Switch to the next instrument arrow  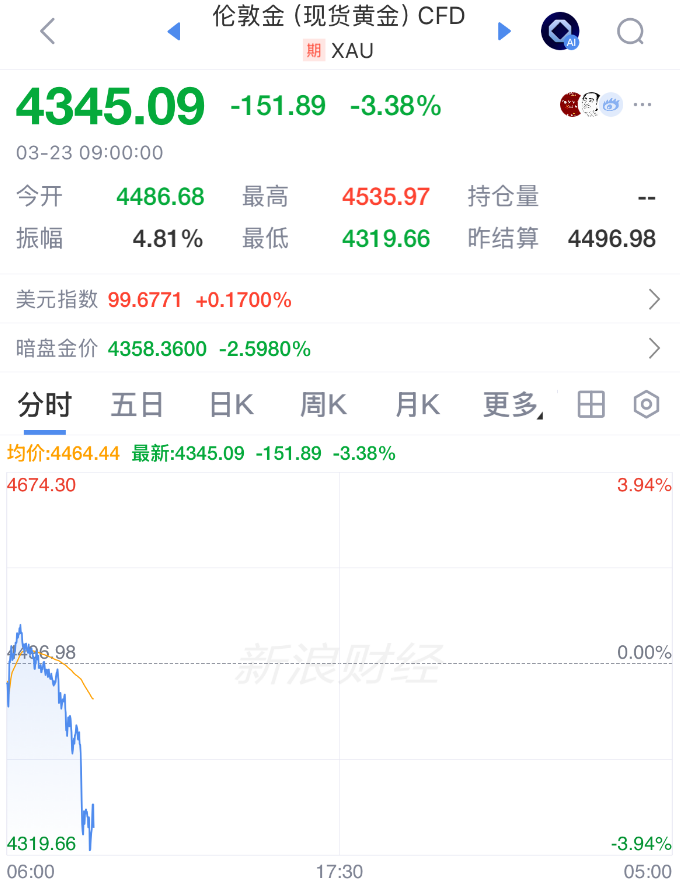(x=504, y=32)
